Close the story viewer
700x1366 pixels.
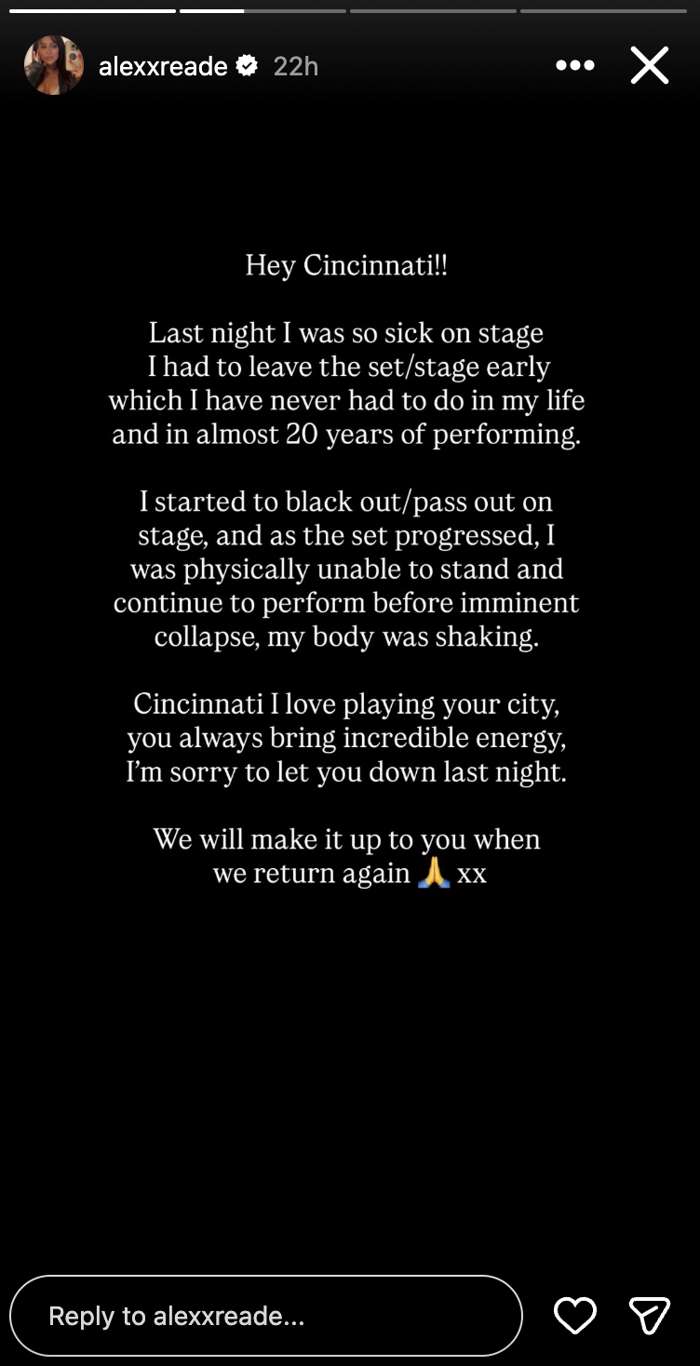pyautogui.click(x=649, y=66)
